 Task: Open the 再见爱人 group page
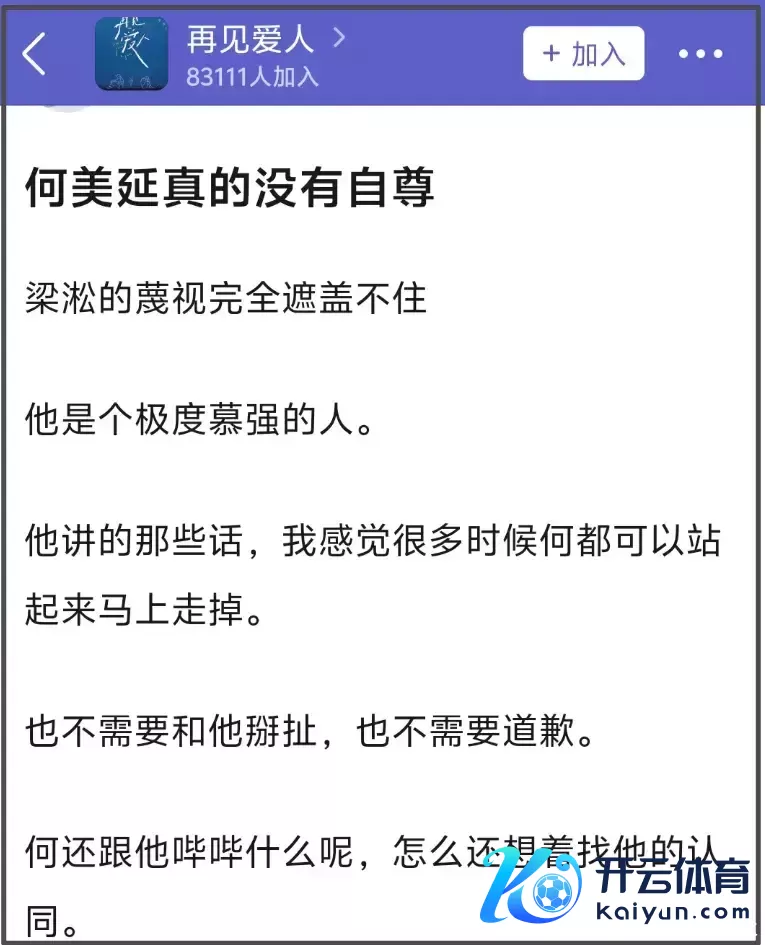click(250, 41)
